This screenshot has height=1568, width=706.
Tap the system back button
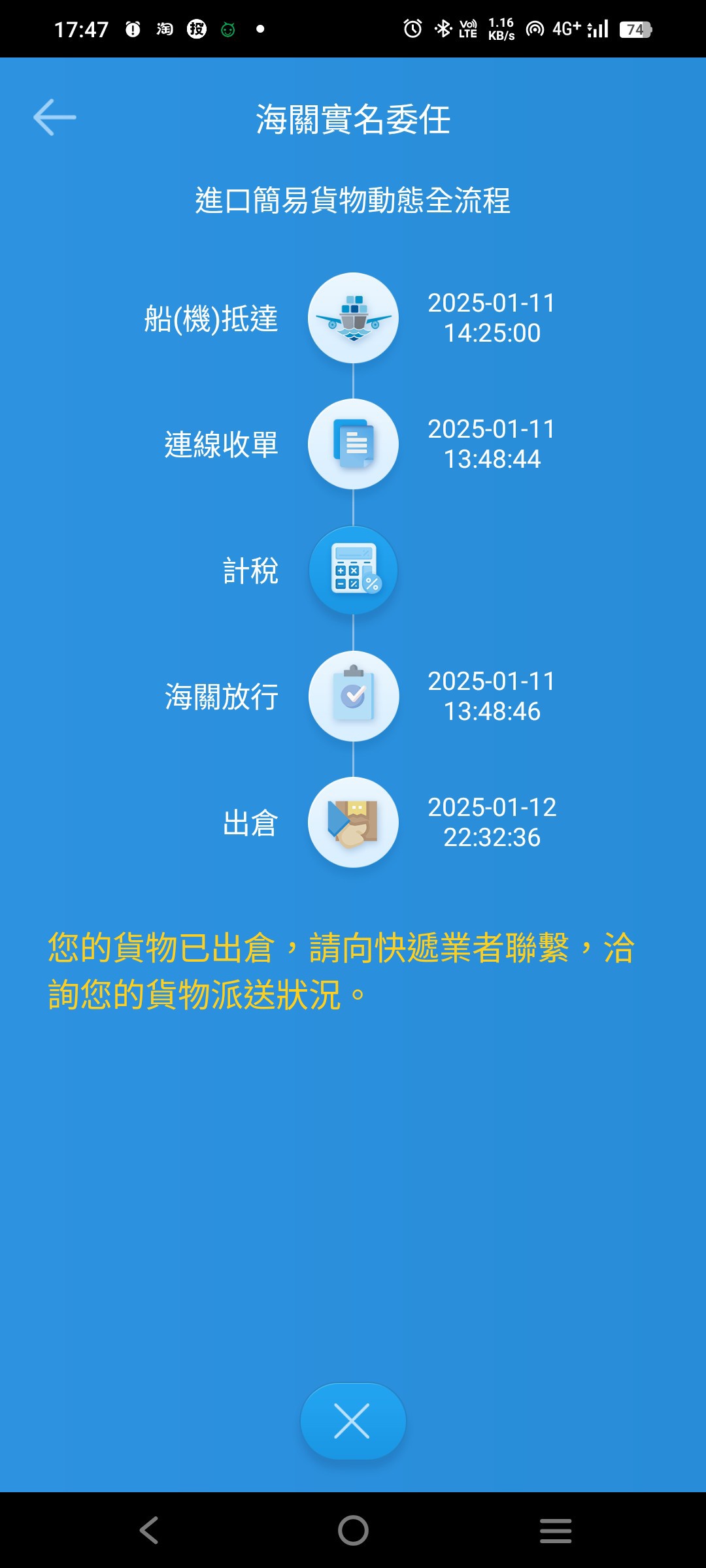tap(150, 1530)
